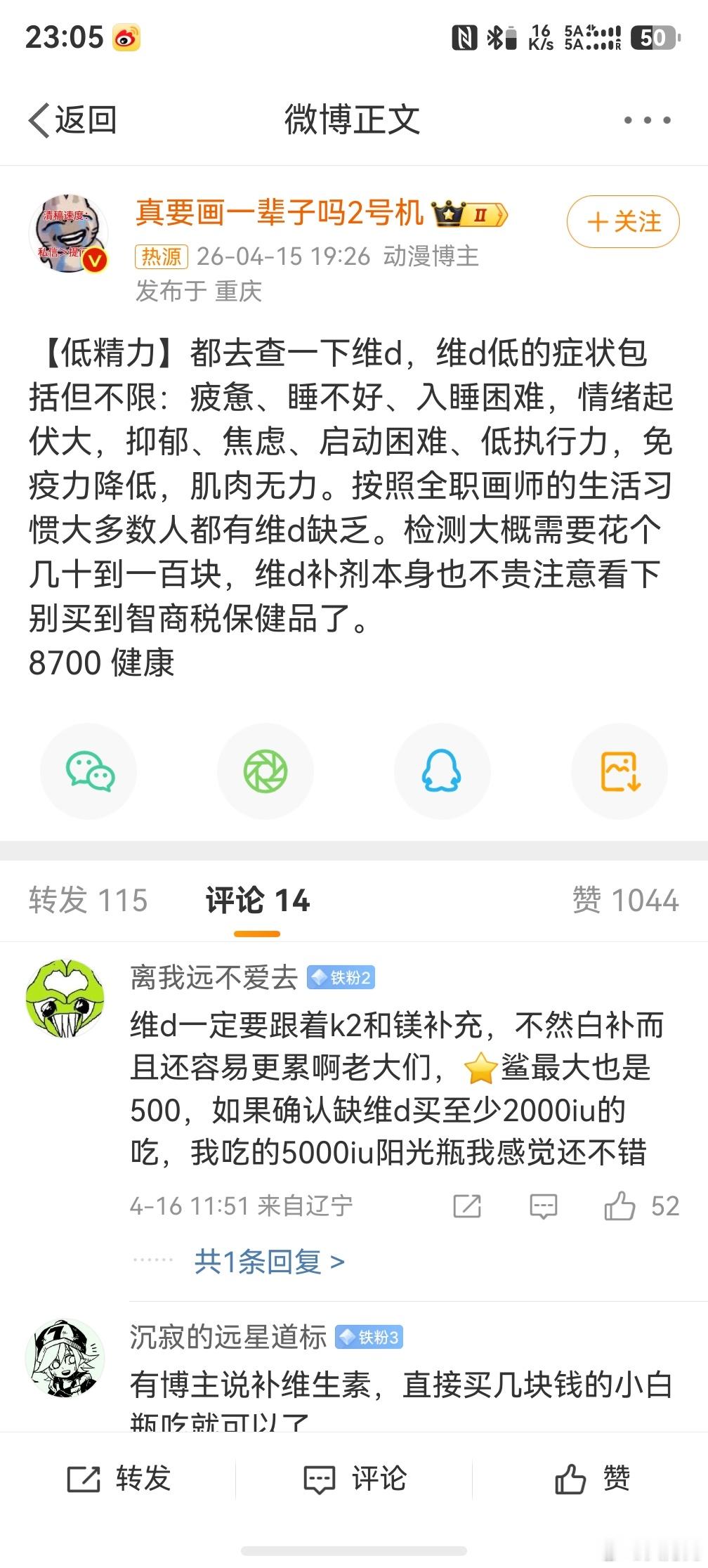This screenshot has width=708, height=1568.
Task: Share post via WeChat icon
Action: [x=88, y=771]
